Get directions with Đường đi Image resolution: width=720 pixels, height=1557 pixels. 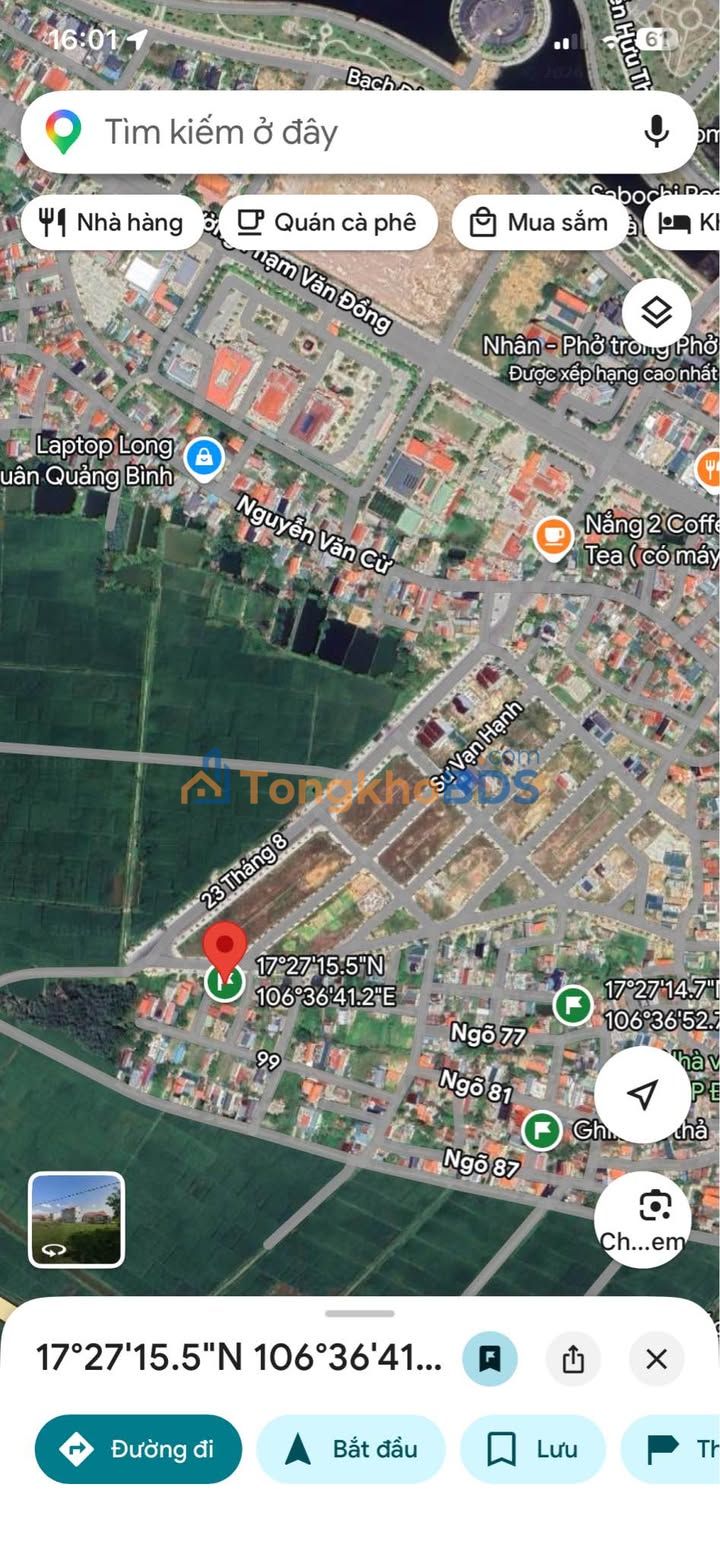point(138,1449)
